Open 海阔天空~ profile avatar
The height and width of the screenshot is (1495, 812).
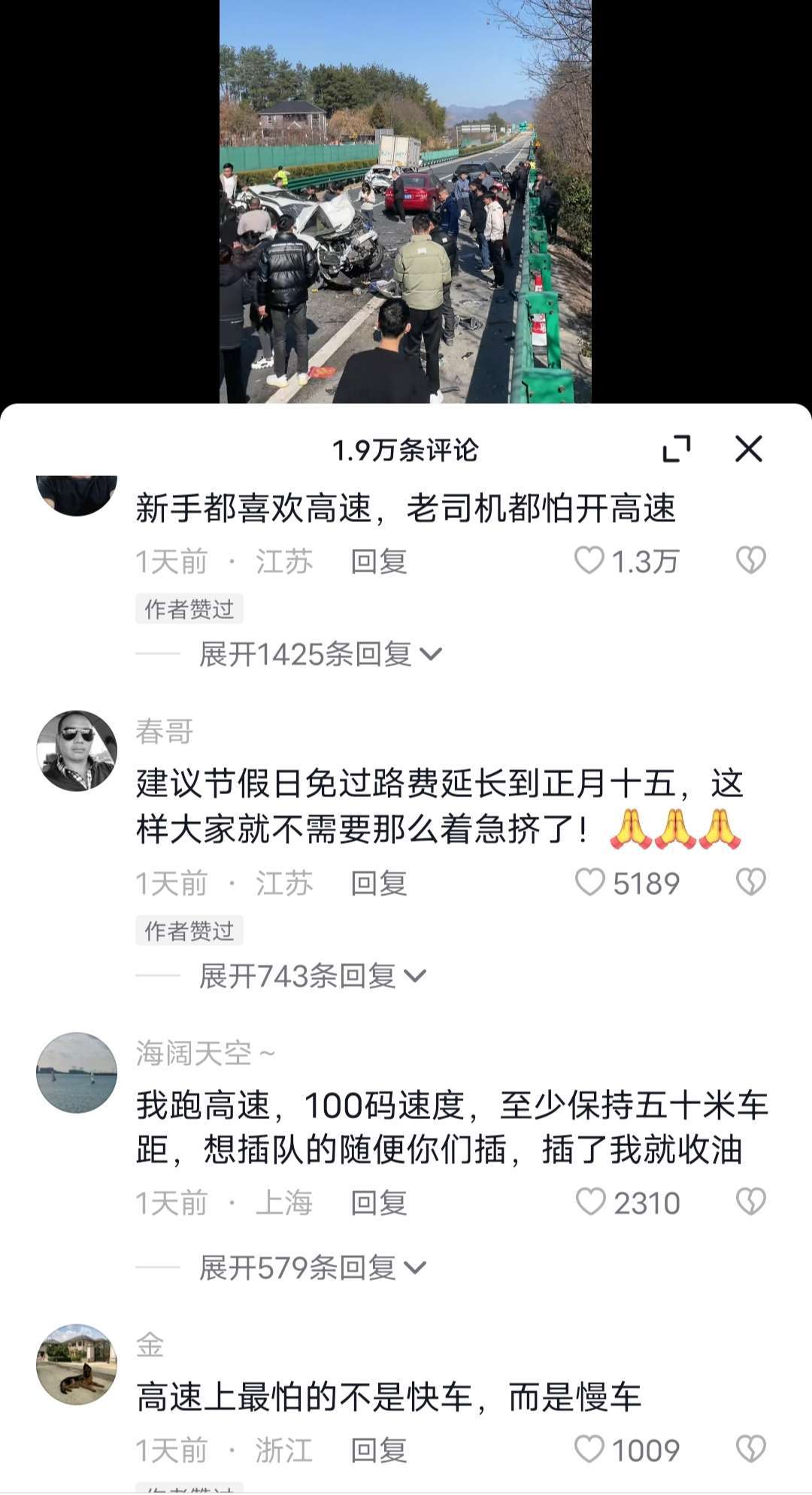(77, 1072)
